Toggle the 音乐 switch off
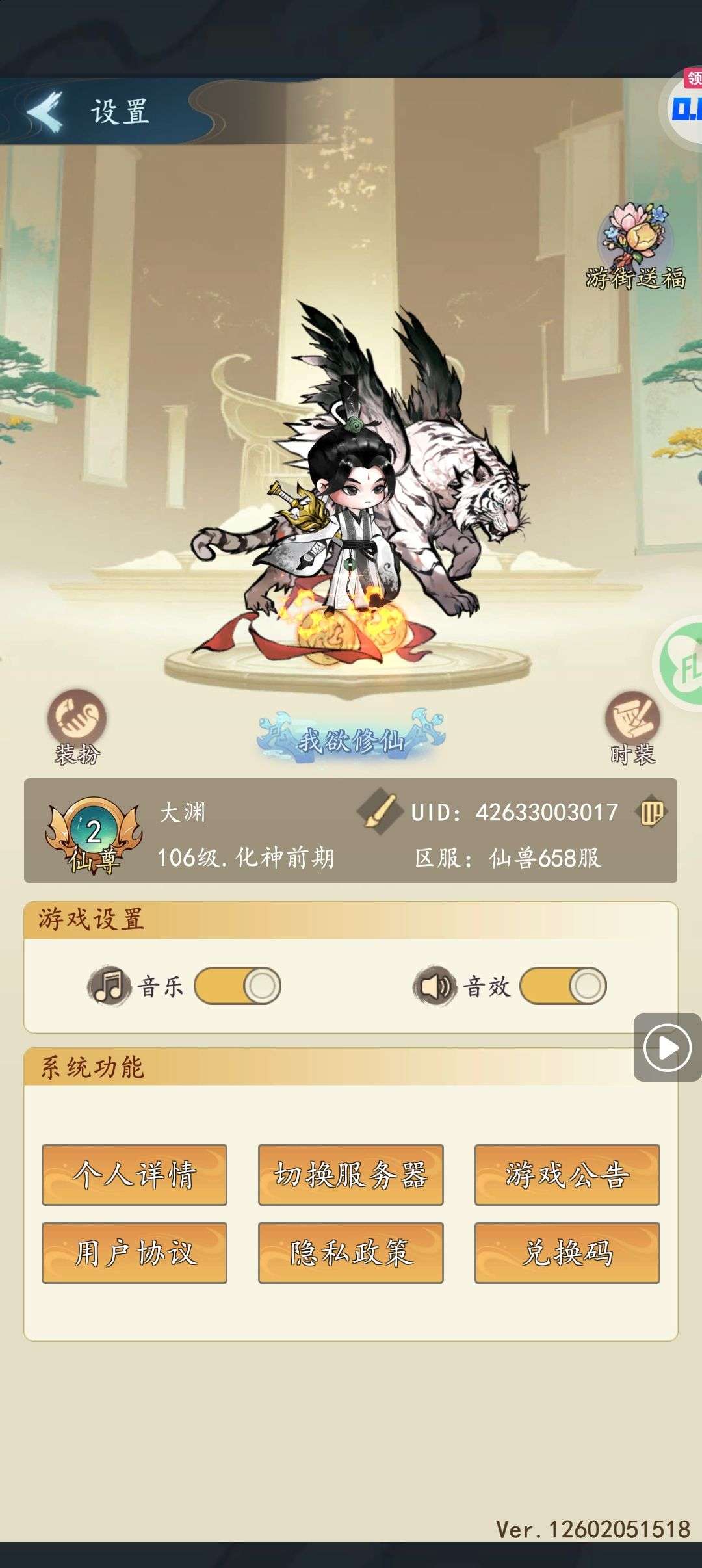The width and height of the screenshot is (702, 1568). coord(238,986)
